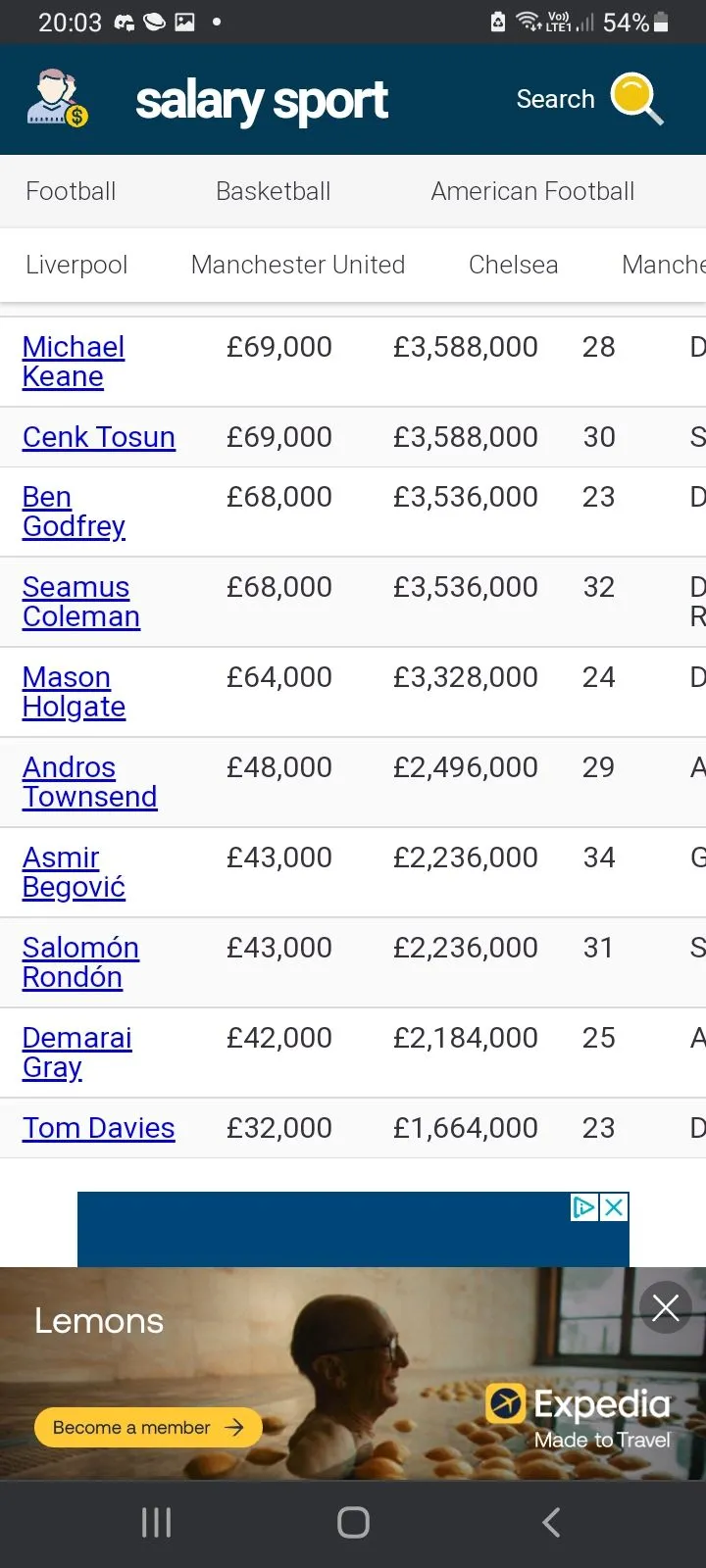
Task: Dismiss the Expedia ad banner
Action: (x=666, y=1307)
